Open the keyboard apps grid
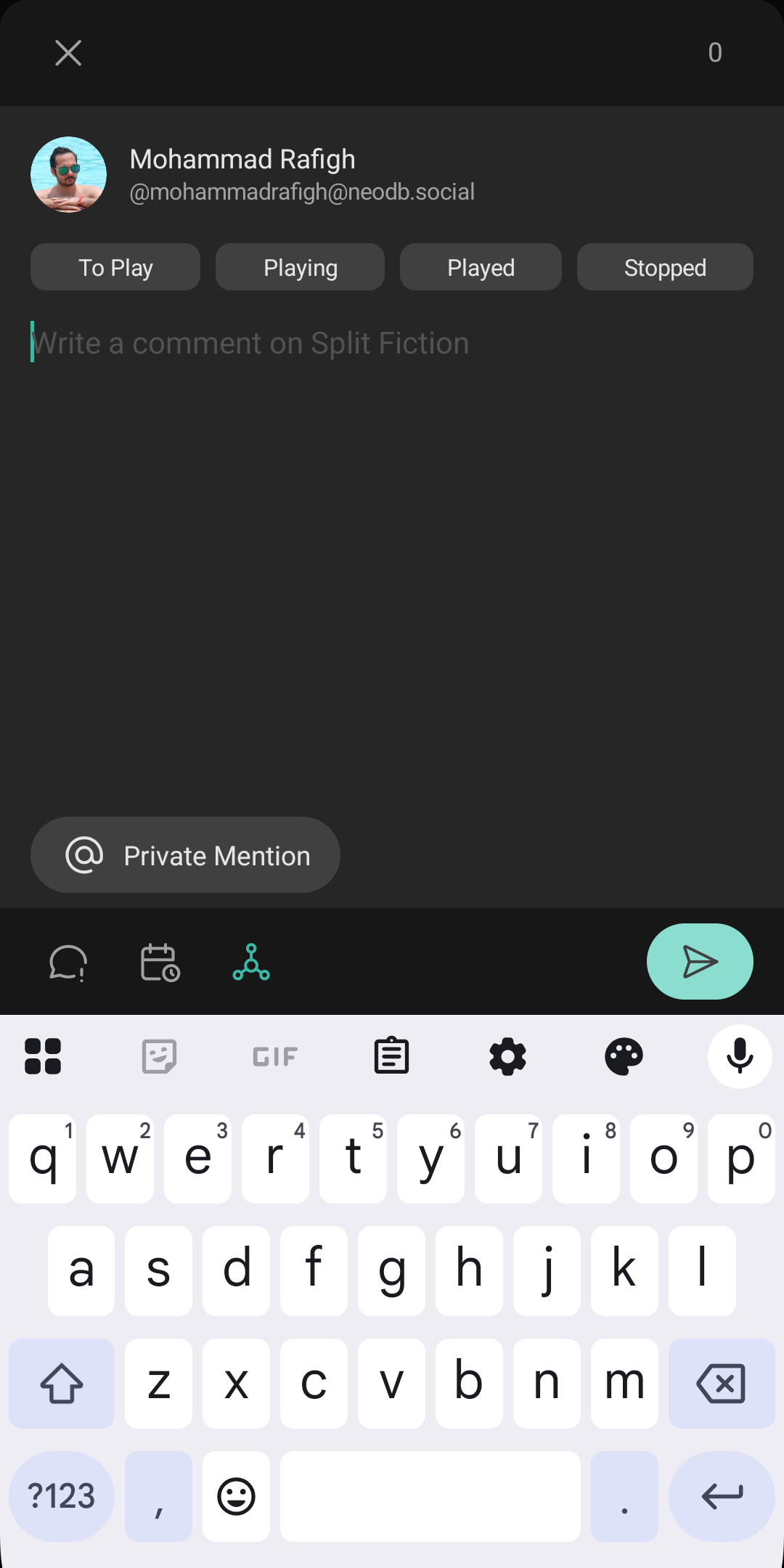This screenshot has height=1568, width=784. (x=43, y=1056)
